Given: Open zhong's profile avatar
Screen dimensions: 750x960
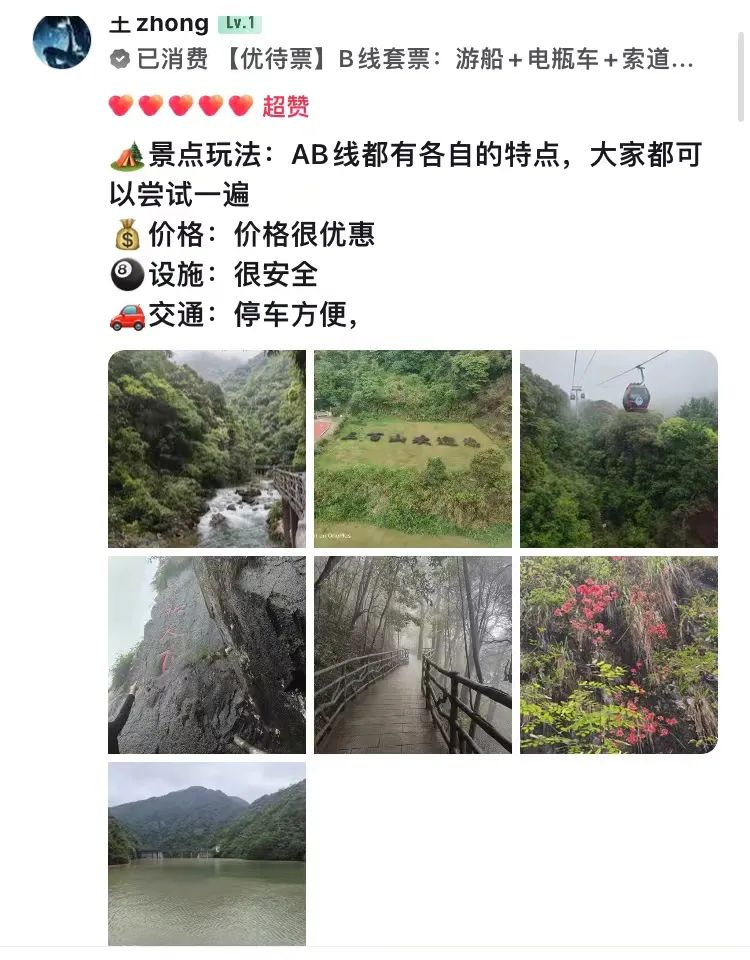Looking at the screenshot, I should pos(62,39).
